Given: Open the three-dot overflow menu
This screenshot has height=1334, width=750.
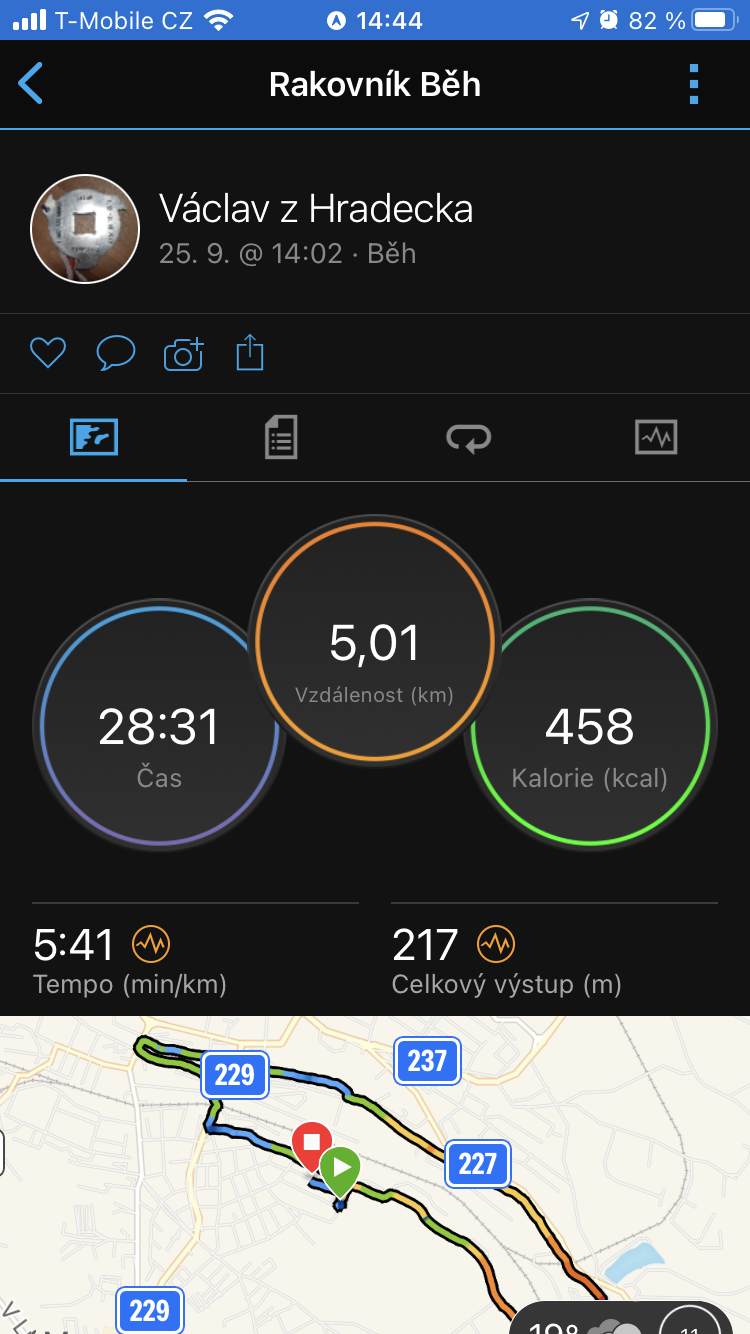Looking at the screenshot, I should click(694, 84).
